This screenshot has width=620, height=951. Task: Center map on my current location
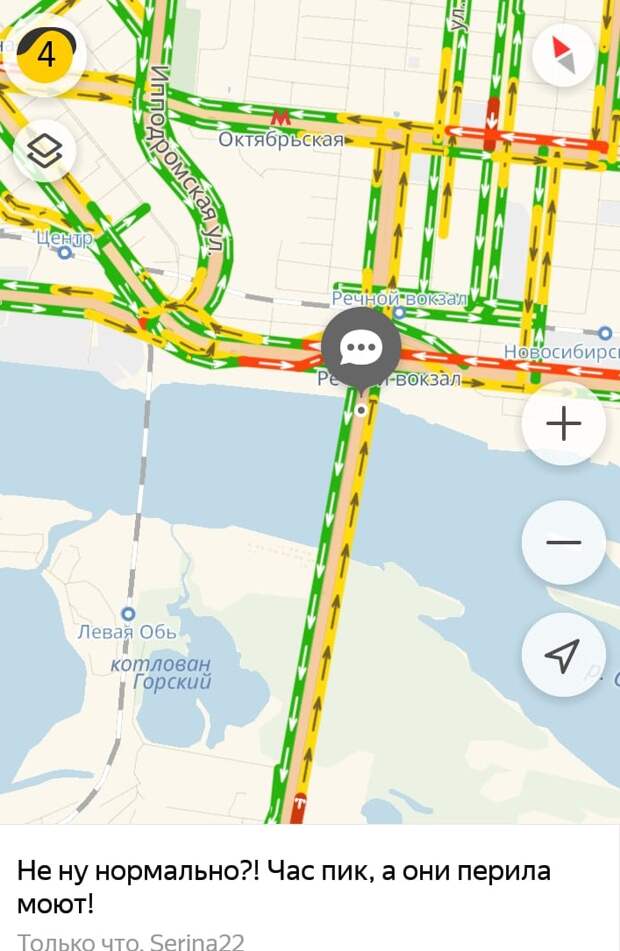click(563, 655)
